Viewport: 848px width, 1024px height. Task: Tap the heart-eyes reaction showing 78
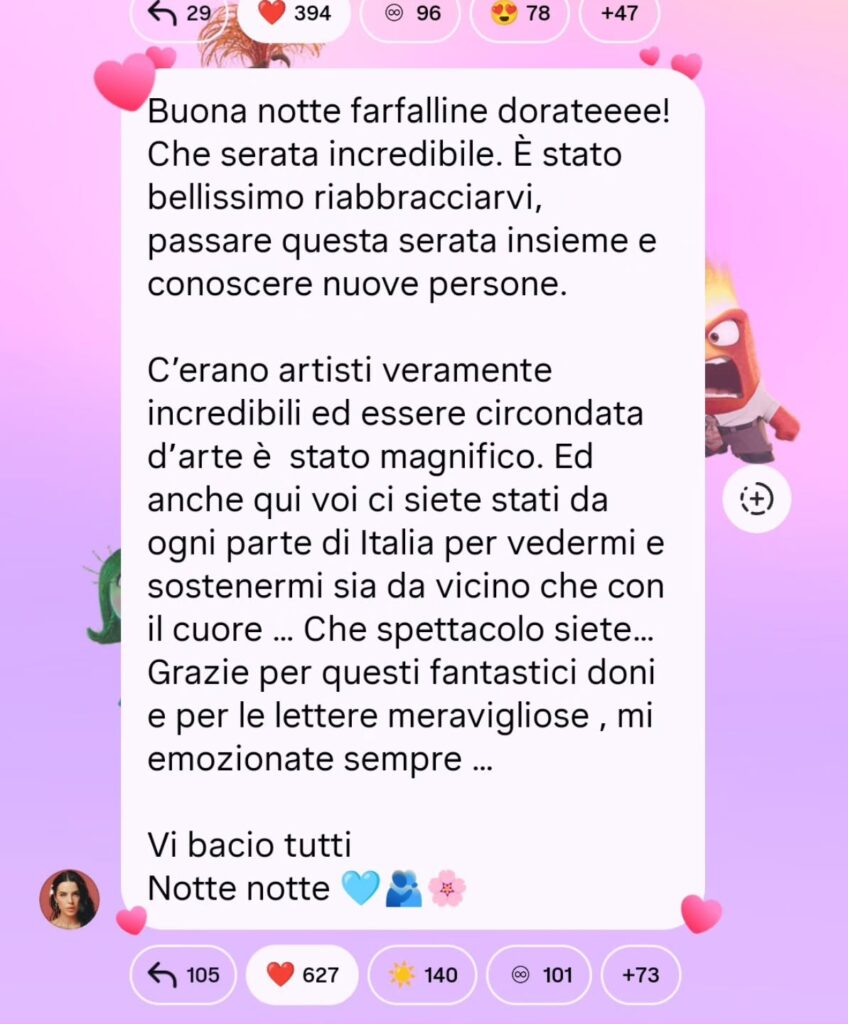click(x=519, y=14)
